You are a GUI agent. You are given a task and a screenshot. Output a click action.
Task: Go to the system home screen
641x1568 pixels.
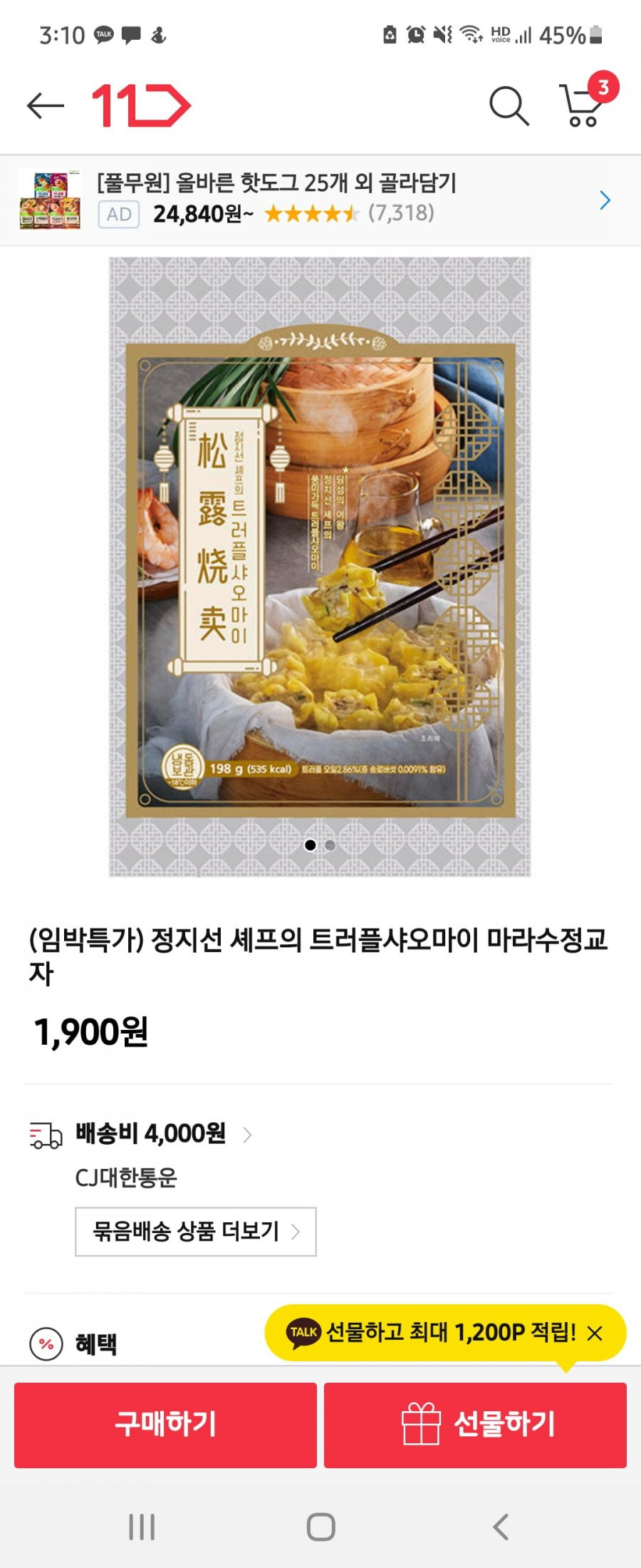[x=320, y=1527]
